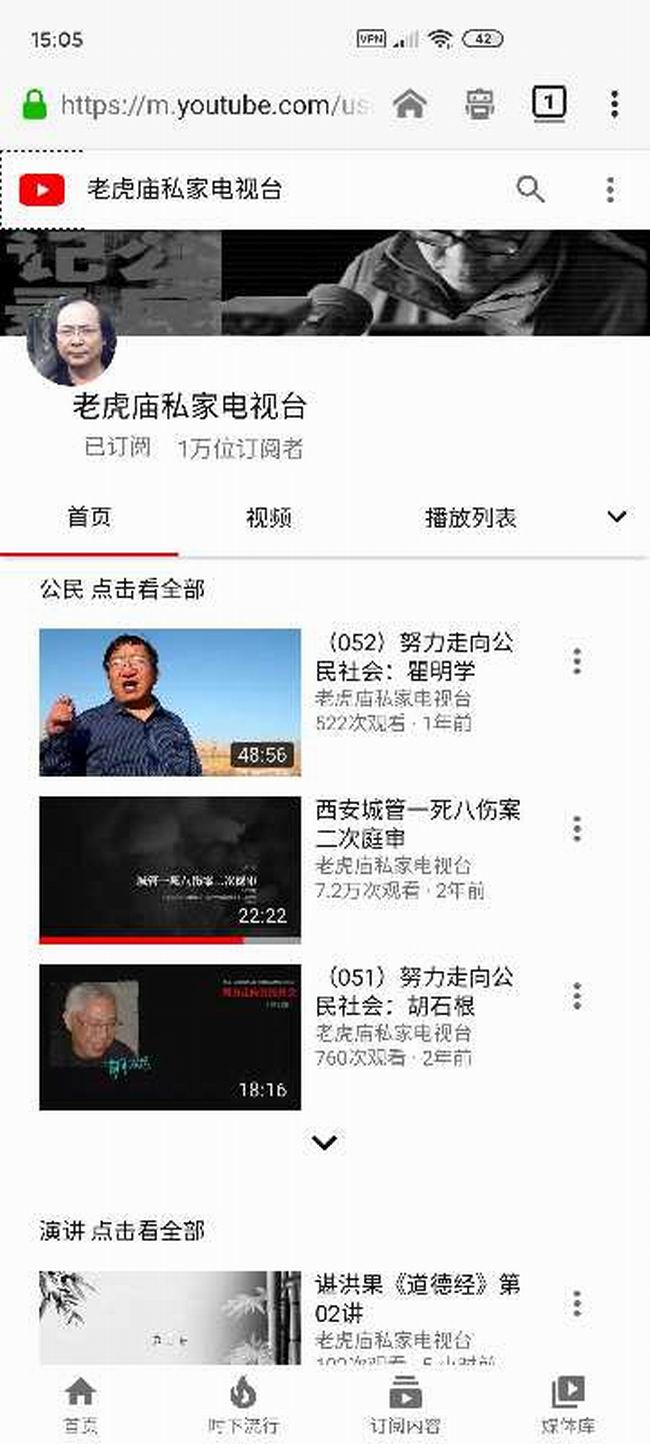Open 公民 点击看全部 section
This screenshot has height=1444, width=650.
coord(122,589)
